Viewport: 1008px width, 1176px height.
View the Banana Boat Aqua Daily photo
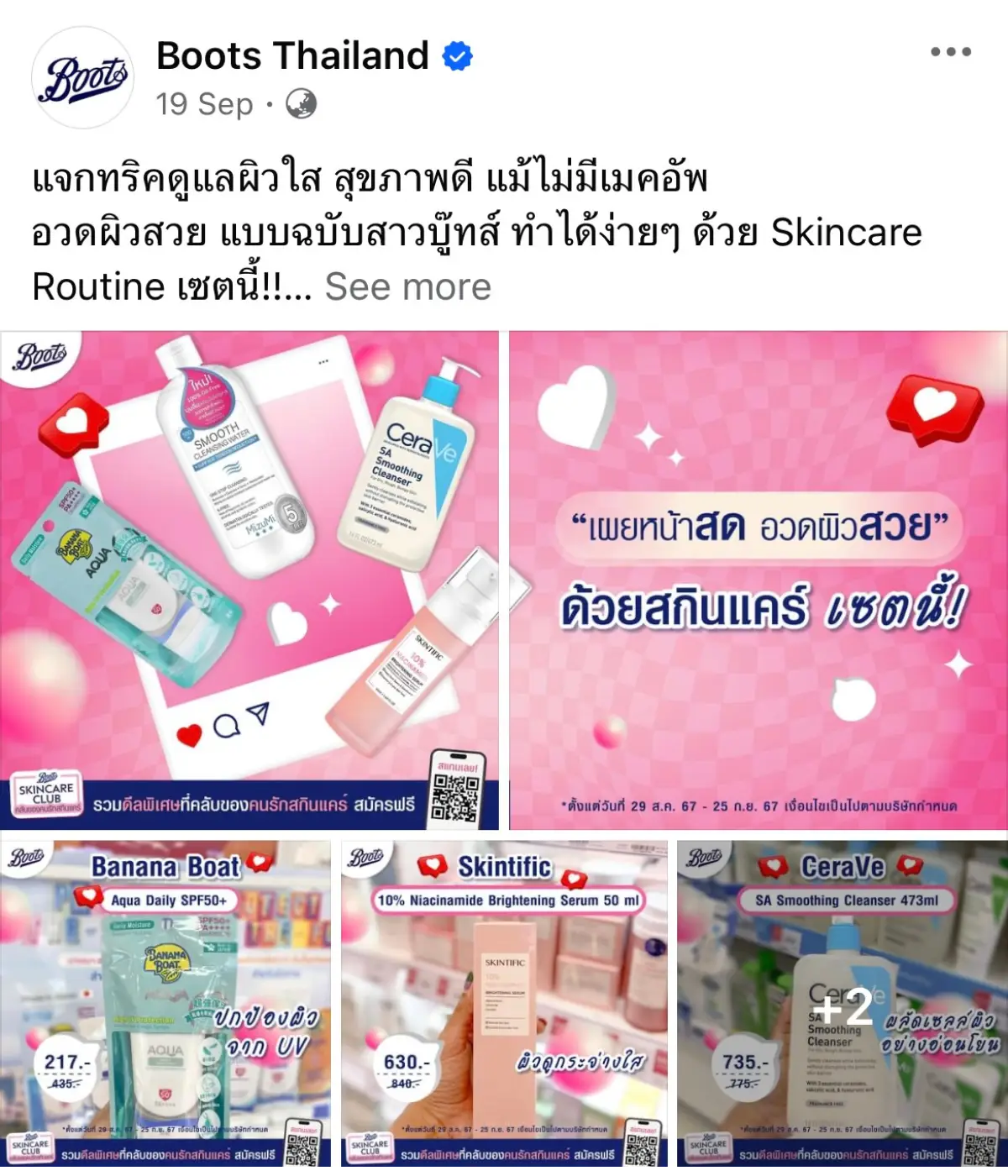click(x=165, y=1004)
